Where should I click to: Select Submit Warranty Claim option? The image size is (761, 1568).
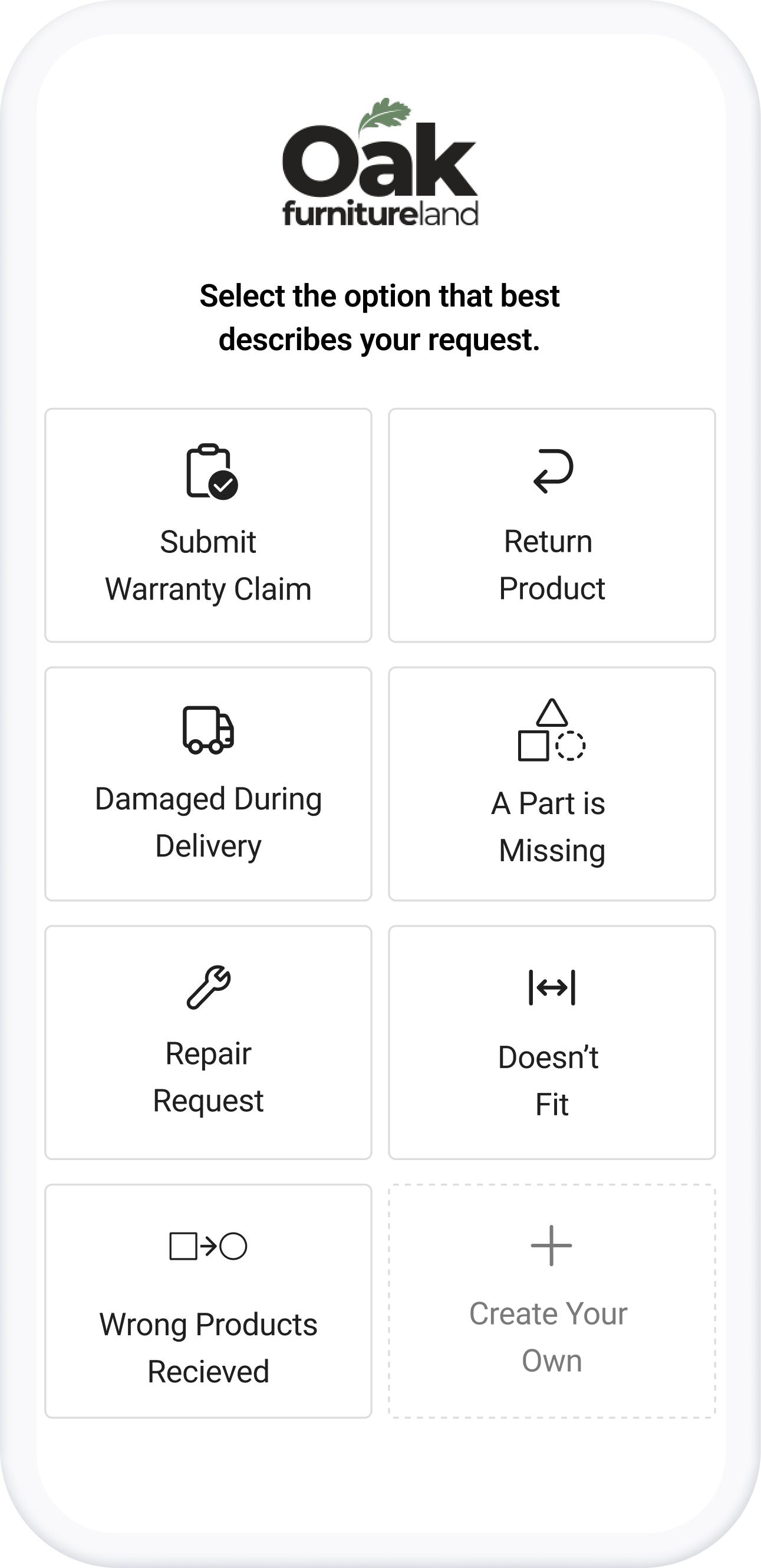coord(208,525)
